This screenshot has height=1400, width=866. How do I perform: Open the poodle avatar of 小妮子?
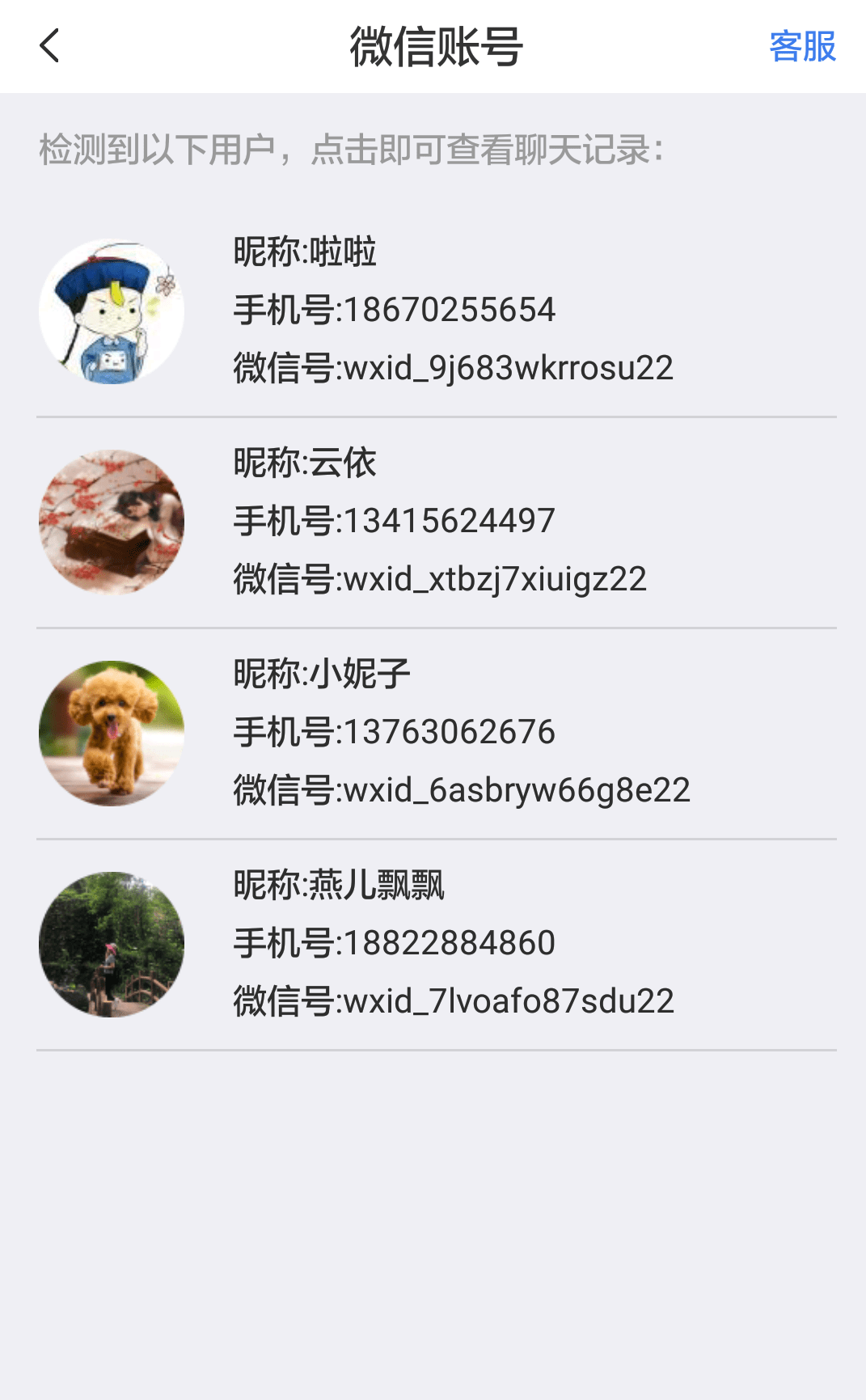112,733
